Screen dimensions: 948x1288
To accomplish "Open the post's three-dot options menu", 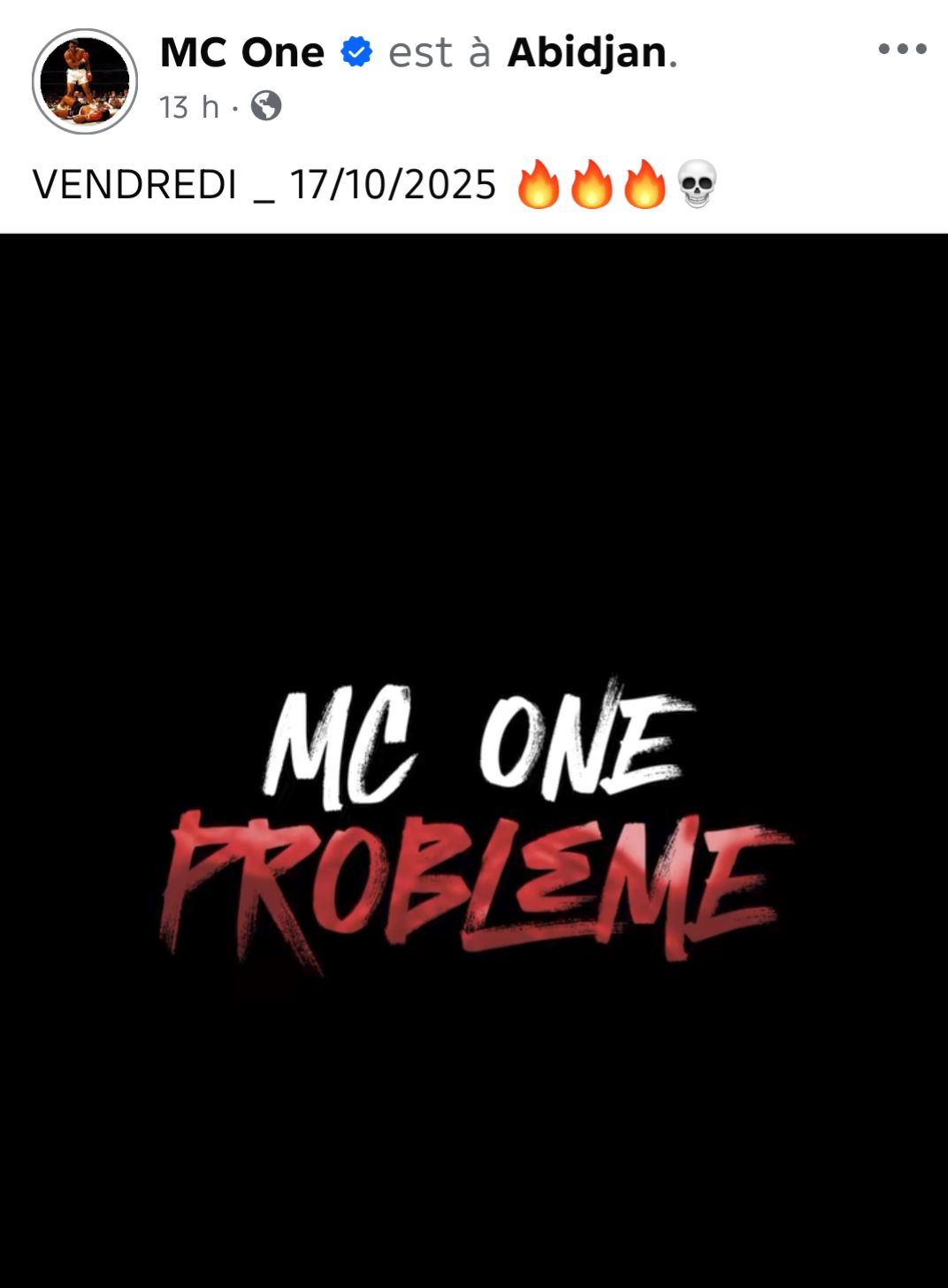I will 902,50.
